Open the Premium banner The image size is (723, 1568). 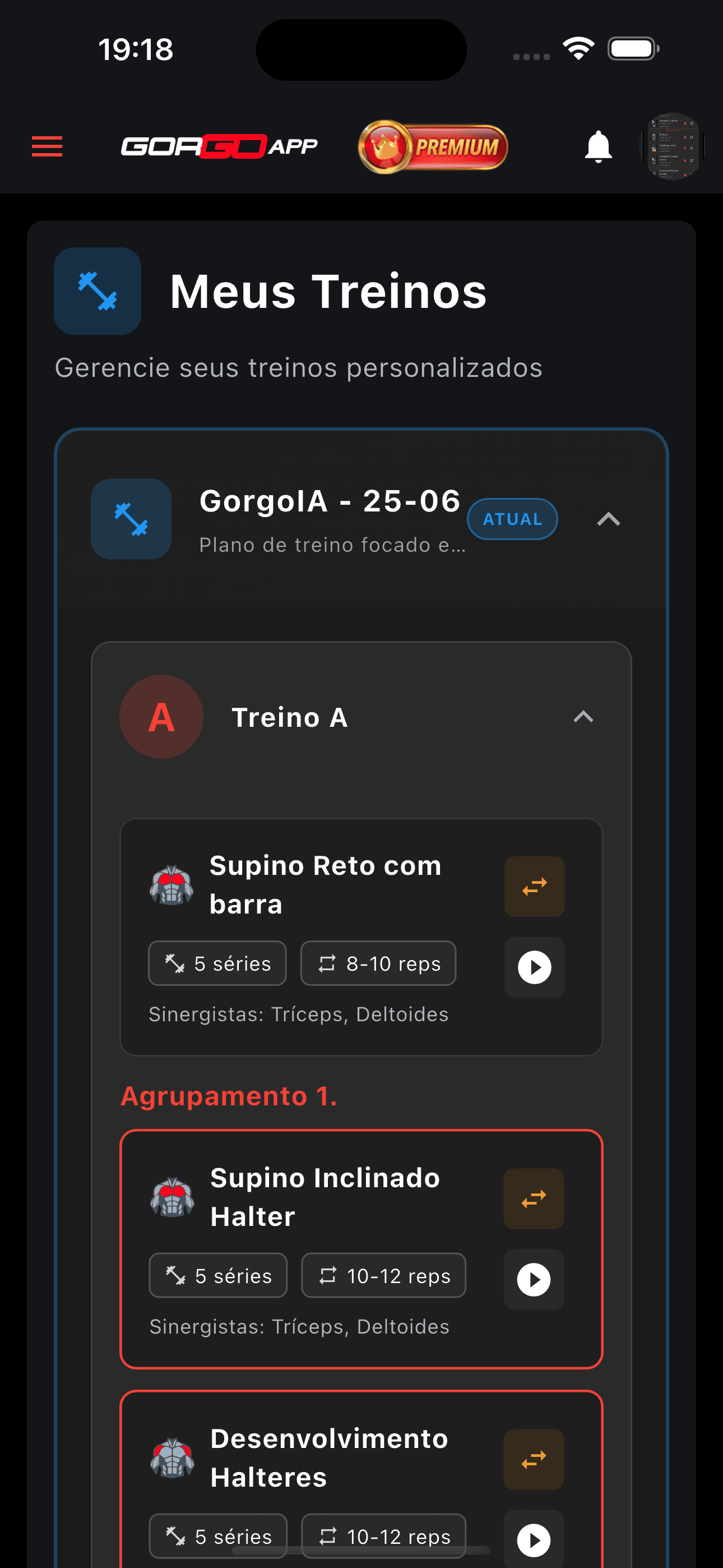(432, 147)
